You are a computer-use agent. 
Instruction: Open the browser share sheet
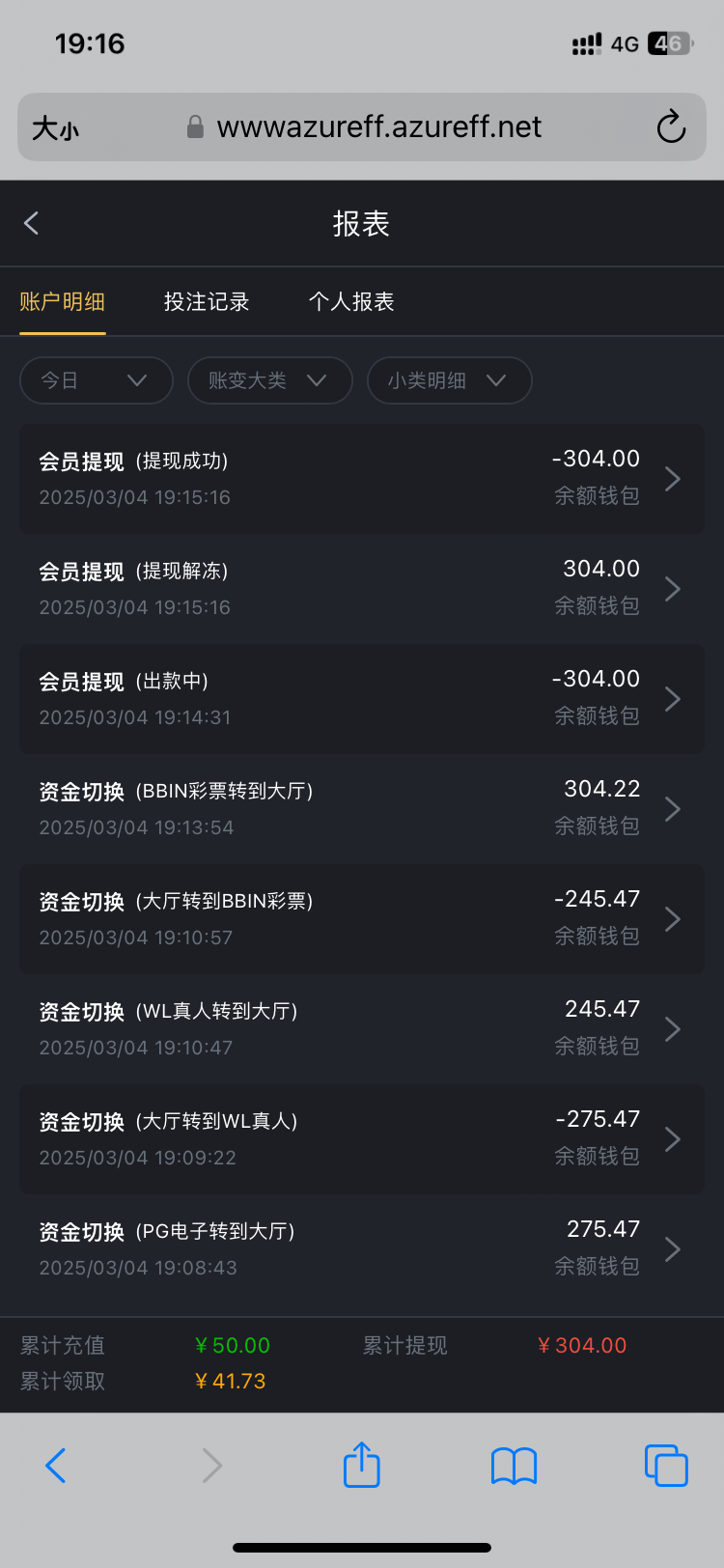click(x=362, y=1466)
